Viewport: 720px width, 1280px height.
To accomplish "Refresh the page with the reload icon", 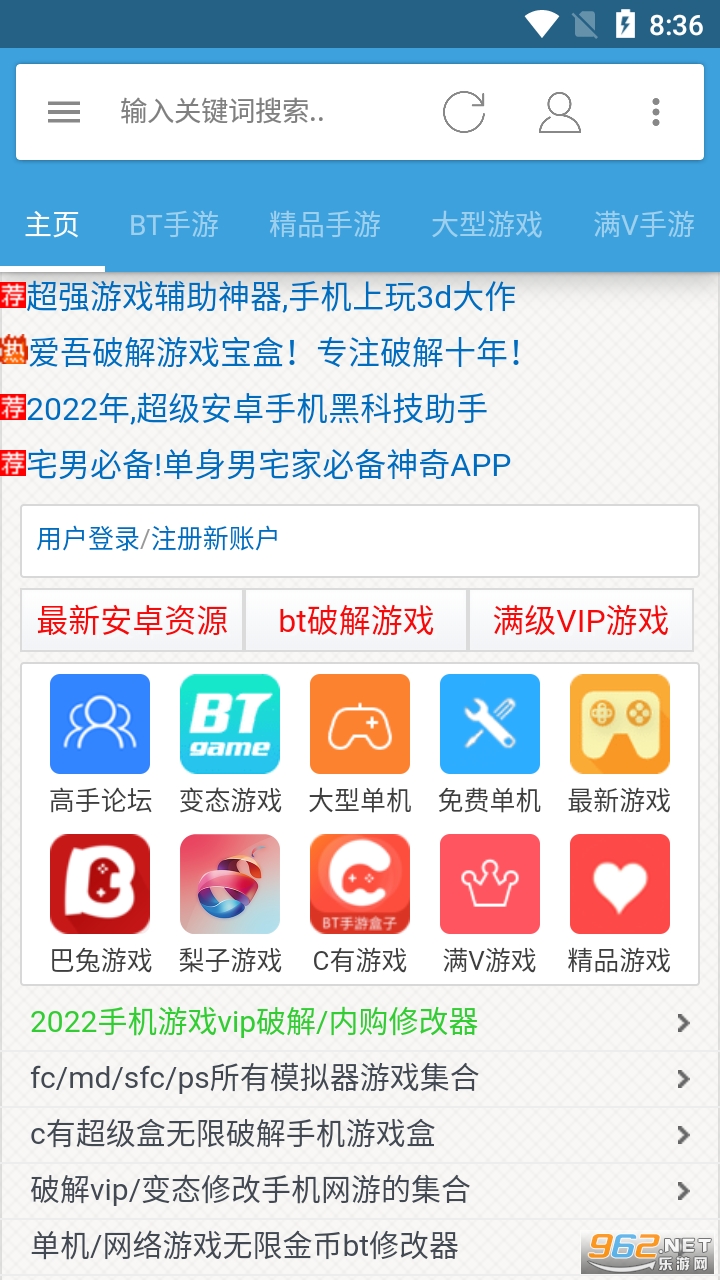I will click(x=464, y=112).
